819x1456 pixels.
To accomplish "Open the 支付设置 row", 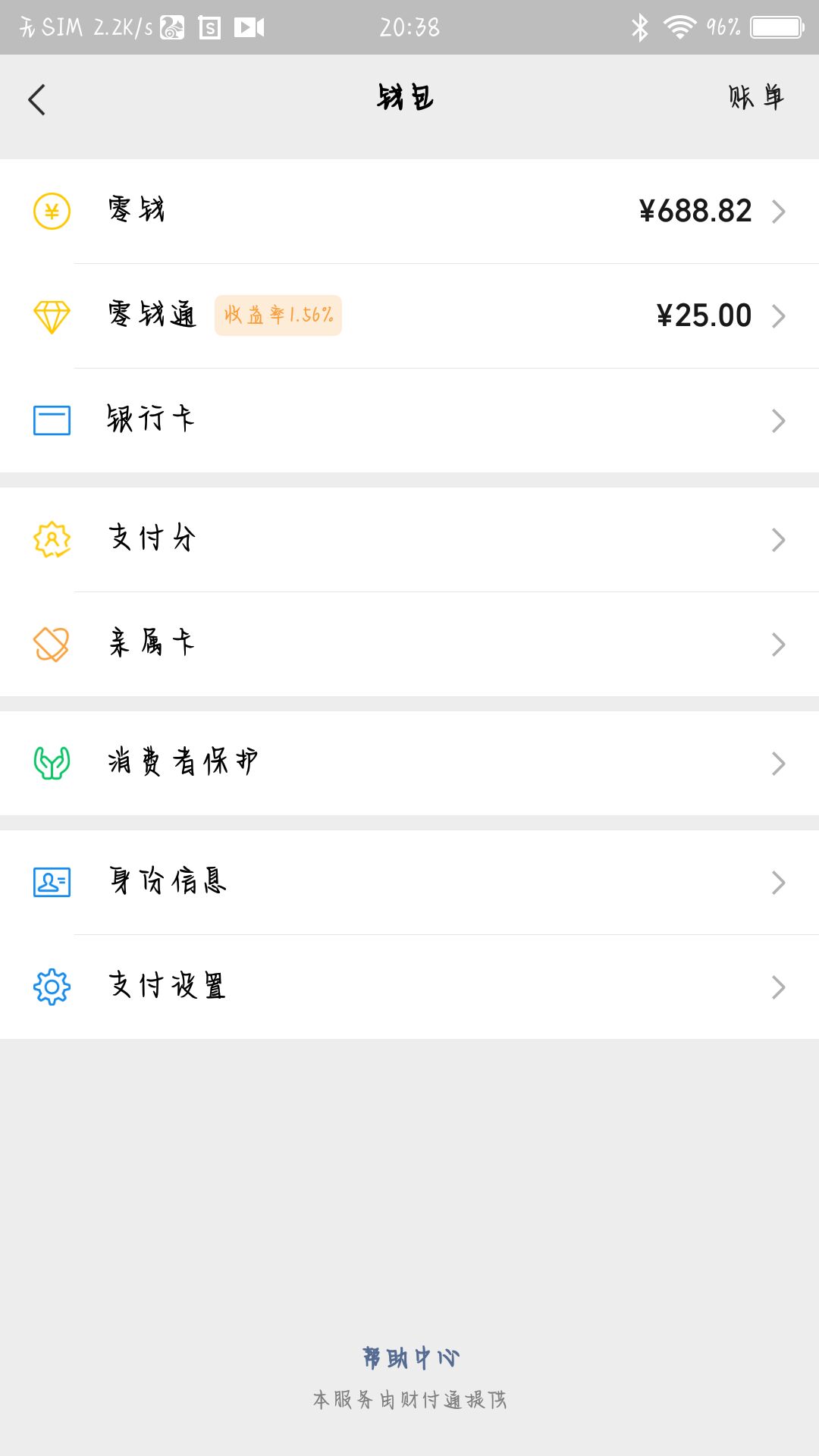I will pos(409,987).
